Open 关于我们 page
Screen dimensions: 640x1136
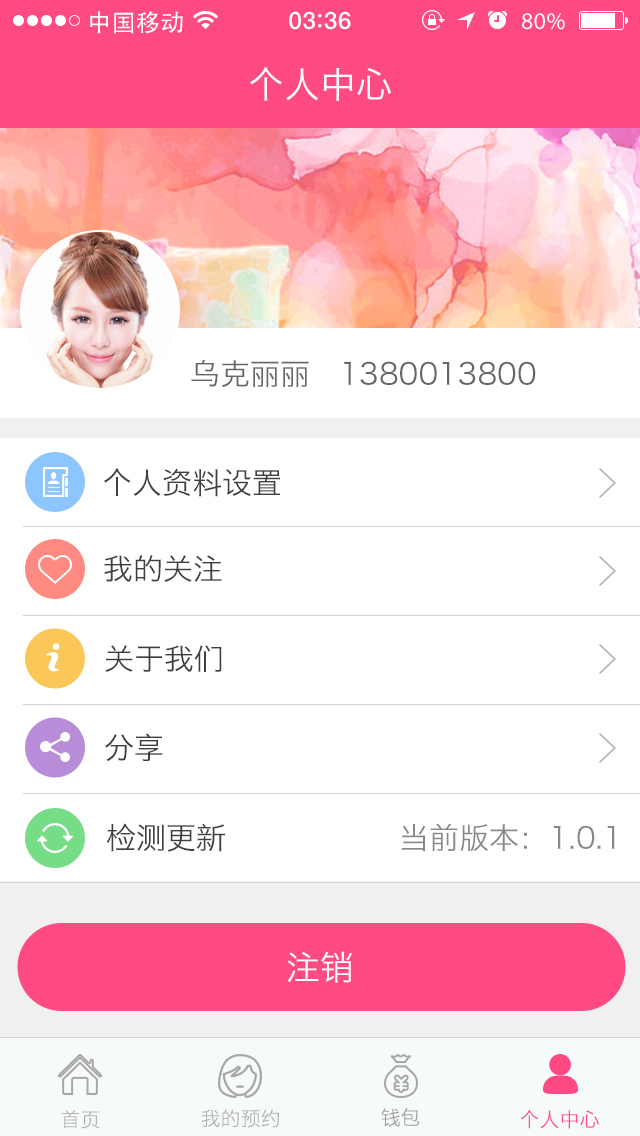click(320, 659)
